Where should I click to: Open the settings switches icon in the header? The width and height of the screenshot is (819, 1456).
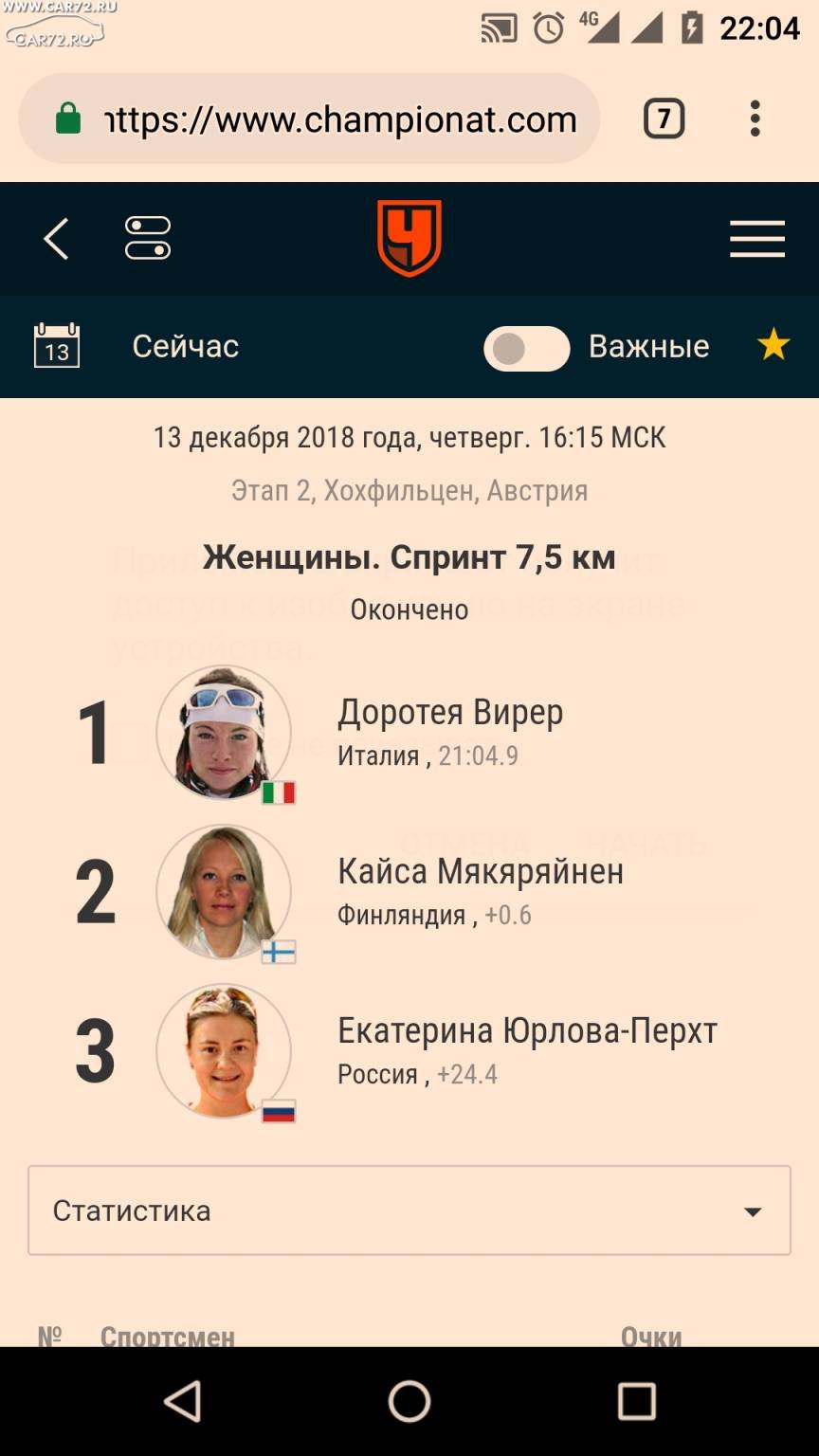click(x=148, y=238)
